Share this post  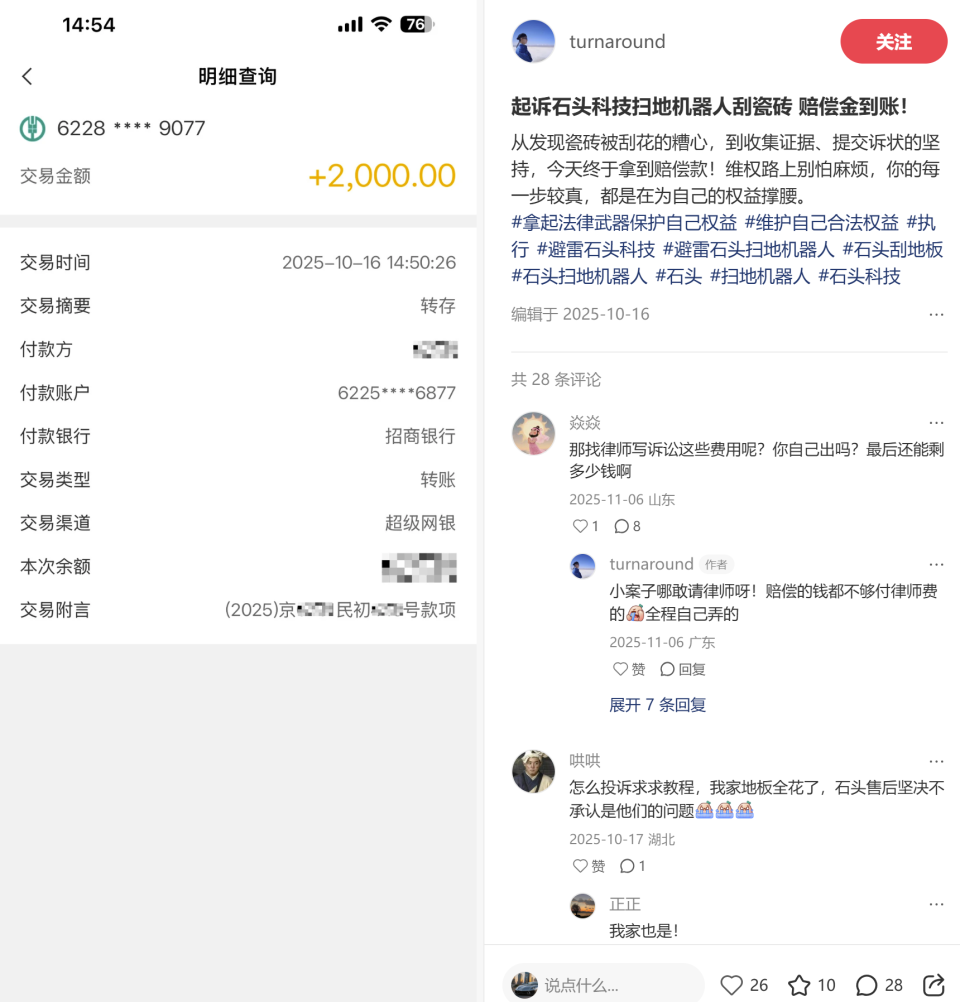tap(934, 985)
